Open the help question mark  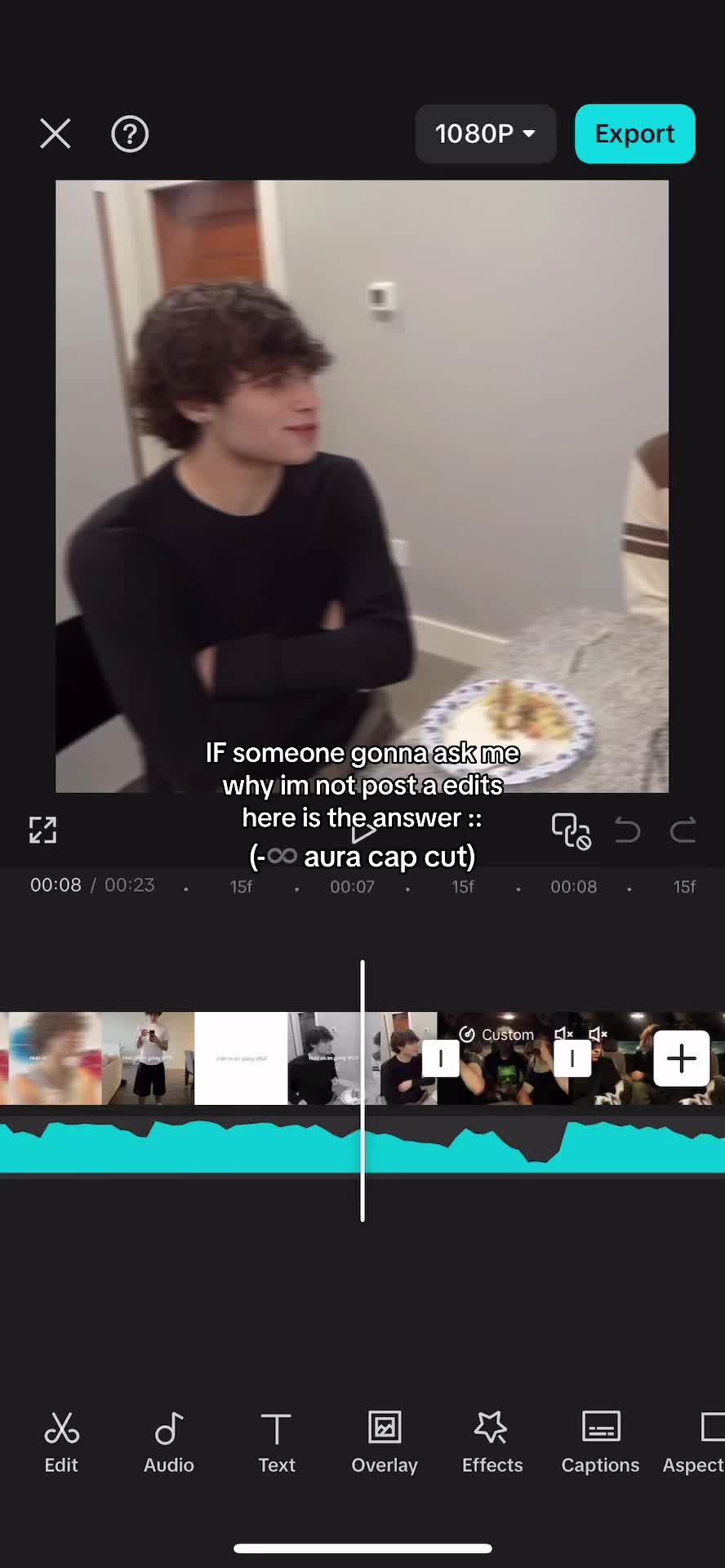(x=130, y=134)
